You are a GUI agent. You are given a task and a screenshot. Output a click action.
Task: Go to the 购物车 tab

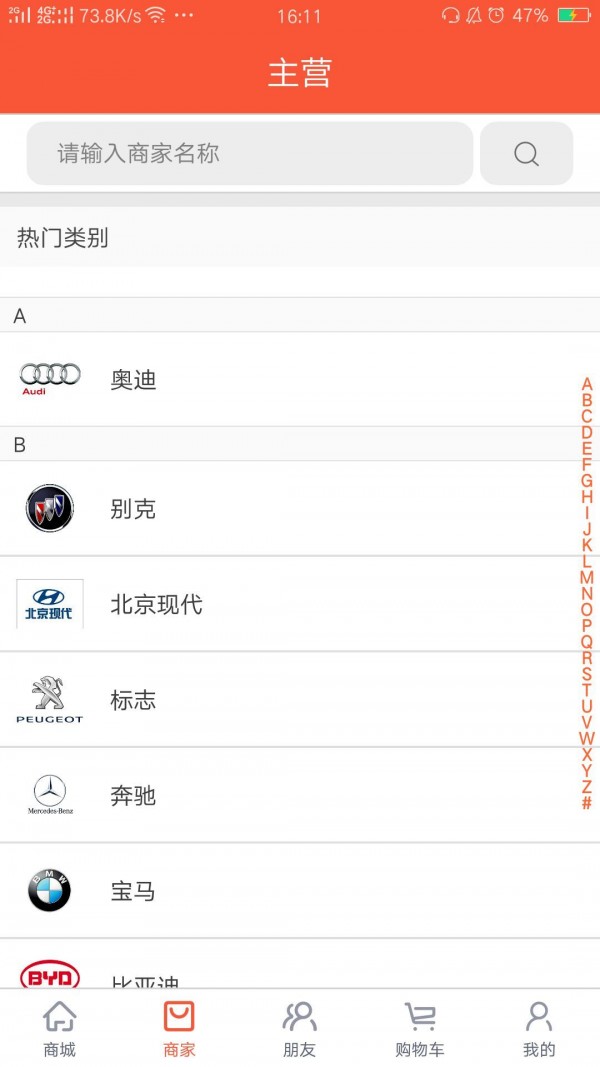[x=419, y=1030]
